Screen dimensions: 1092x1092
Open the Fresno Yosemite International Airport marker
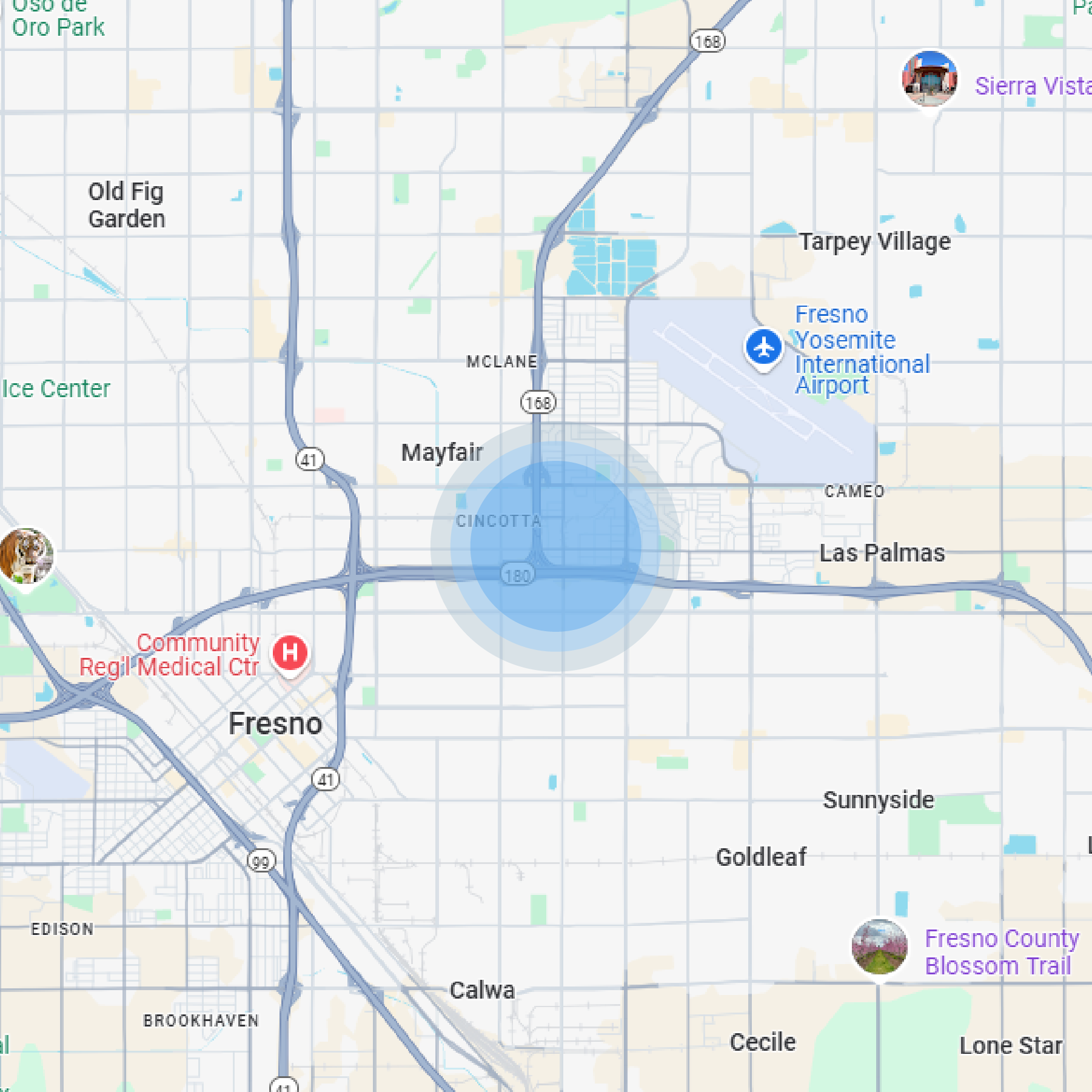click(763, 348)
